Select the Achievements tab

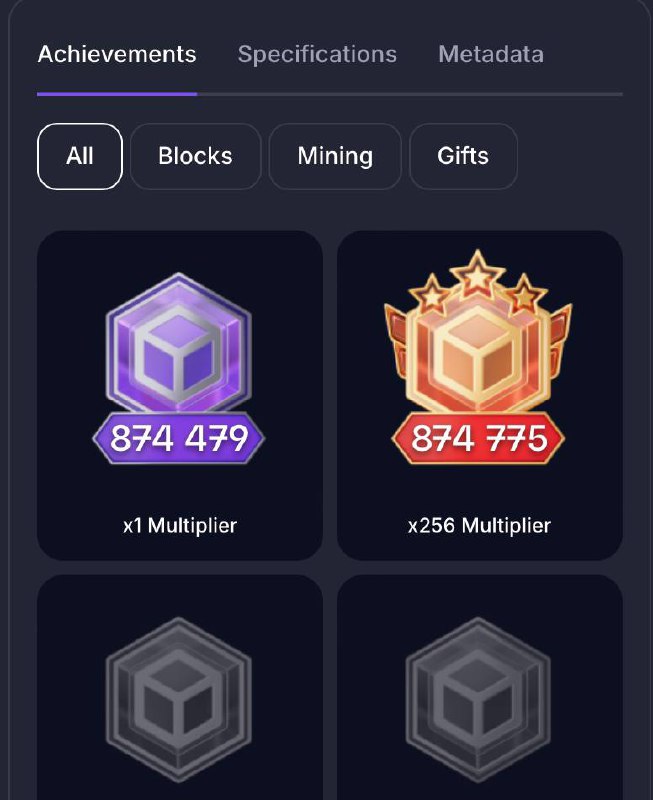(117, 54)
